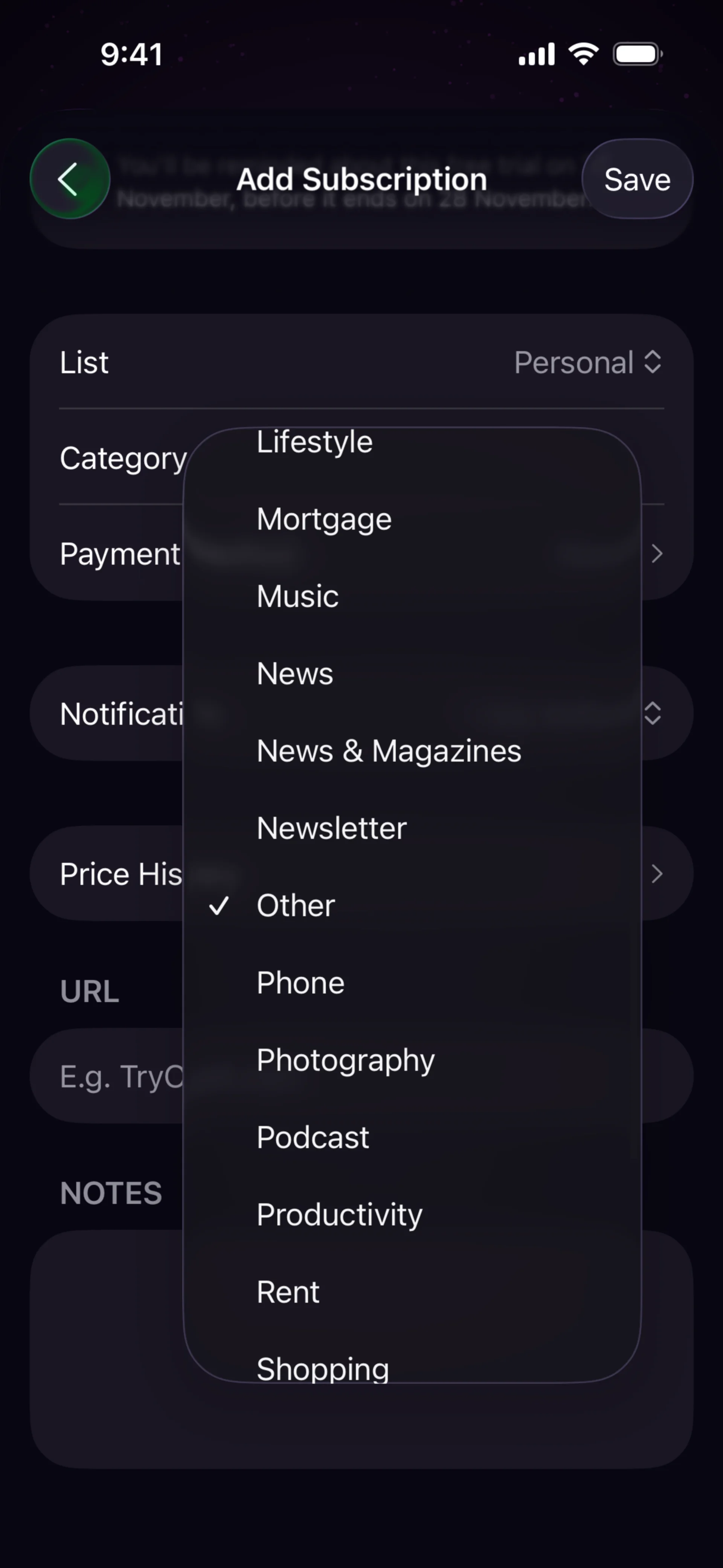Tap the checked Other category
This screenshot has width=723, height=1568.
click(x=296, y=906)
